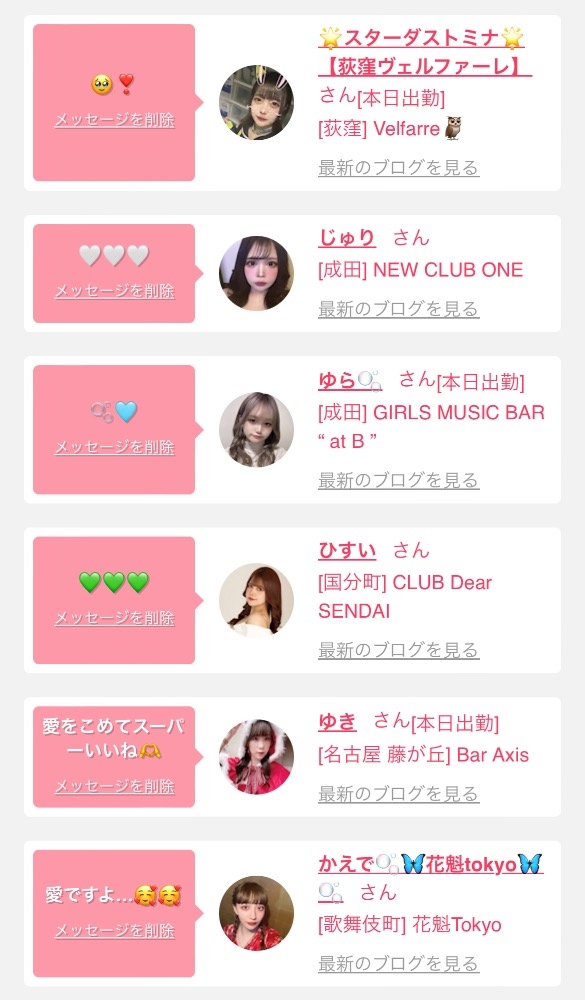Tap ゆき's profile photo
This screenshot has height=1000, width=585.
(x=256, y=757)
